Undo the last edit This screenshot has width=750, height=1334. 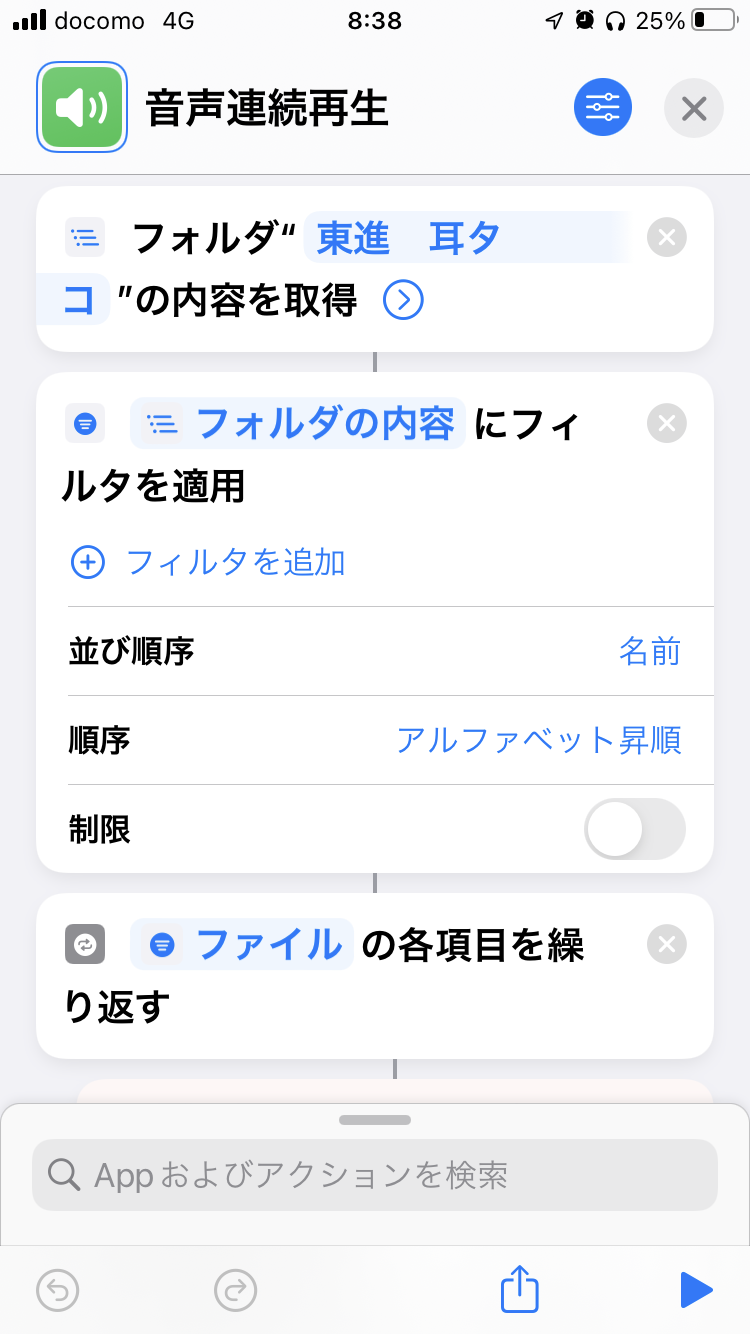58,1290
